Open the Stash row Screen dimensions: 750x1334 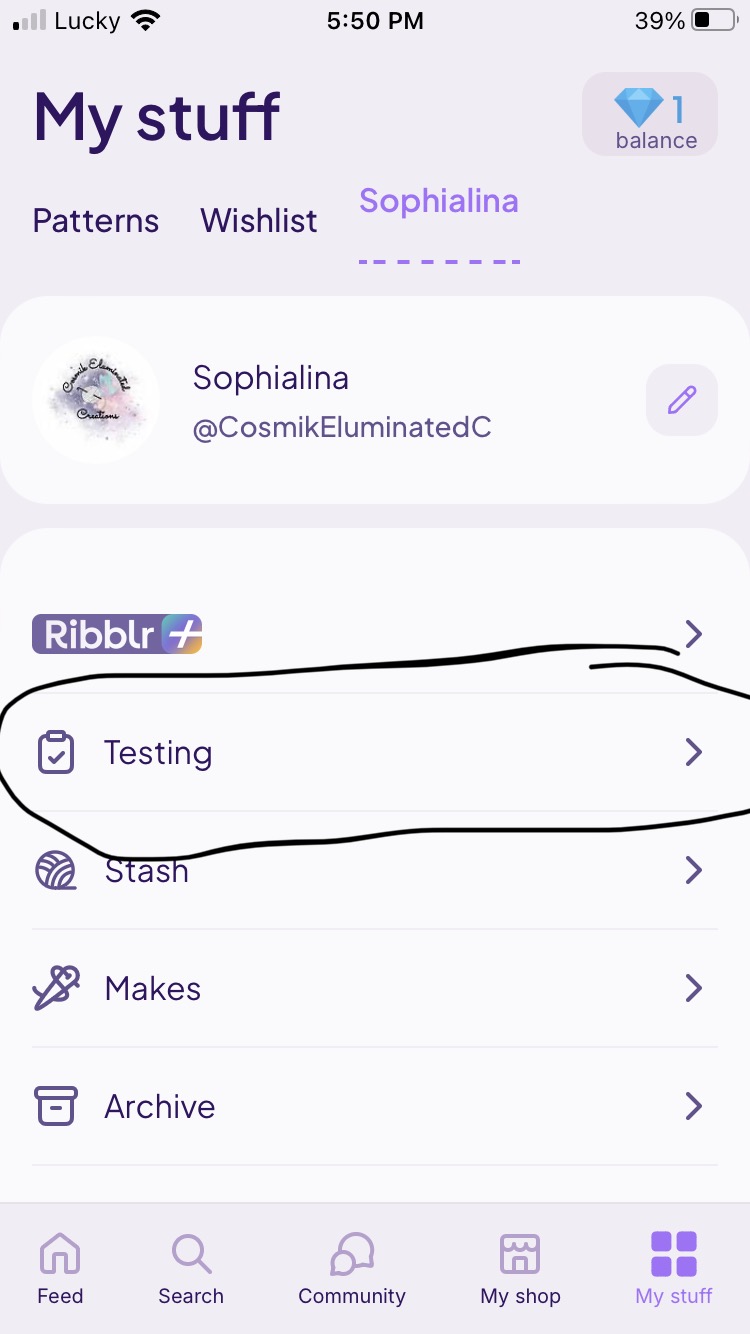click(374, 870)
